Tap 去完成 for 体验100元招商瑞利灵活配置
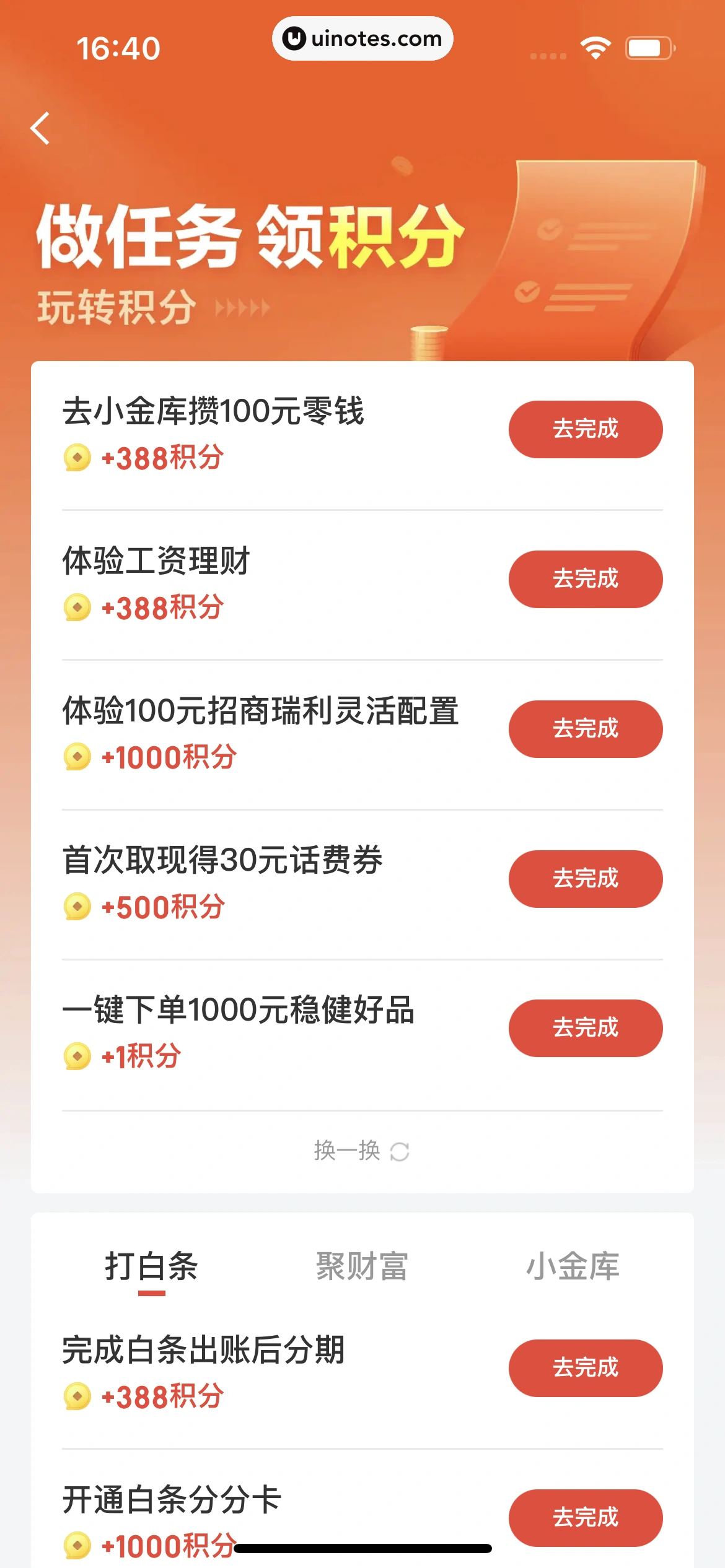This screenshot has width=725, height=1568. tap(585, 729)
